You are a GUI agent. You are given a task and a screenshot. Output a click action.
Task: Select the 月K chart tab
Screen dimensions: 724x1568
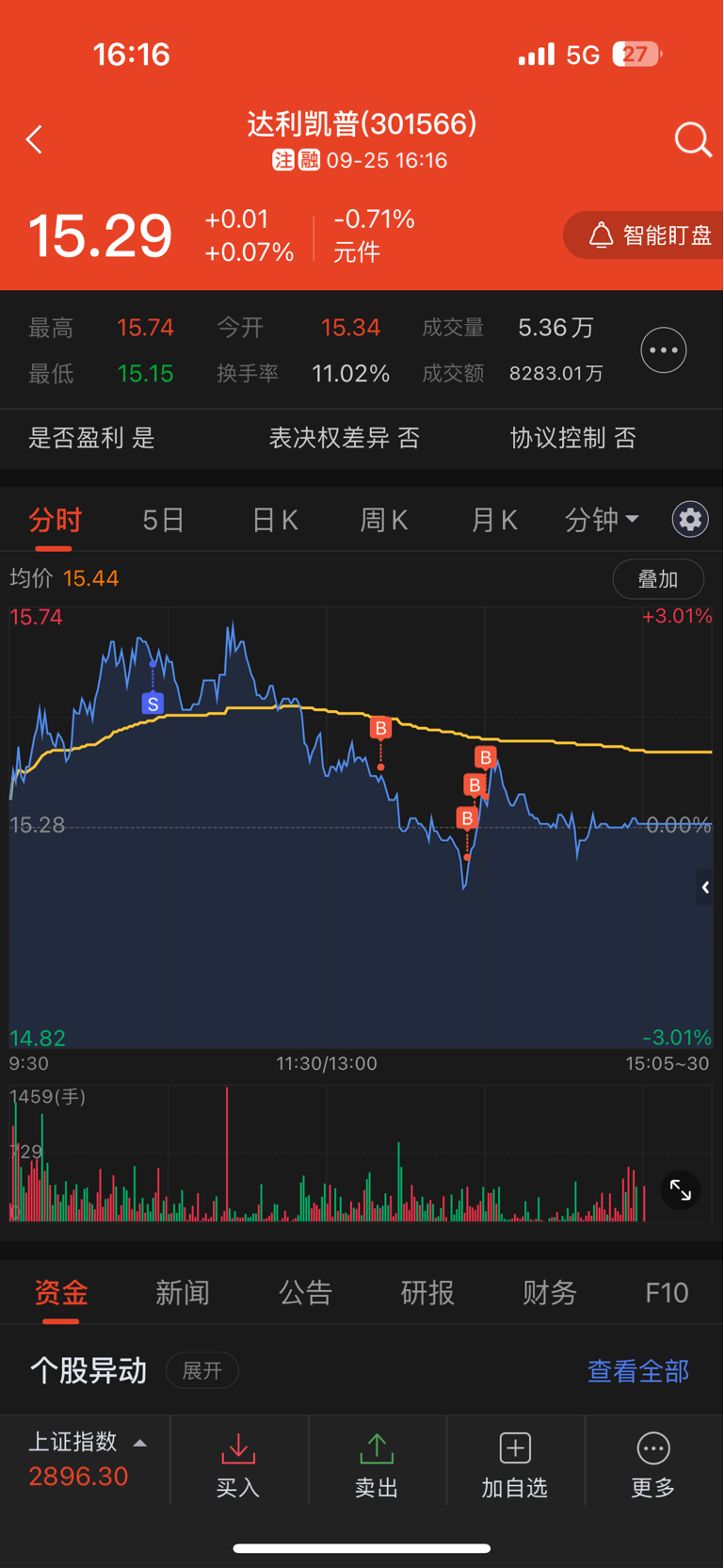point(494,520)
